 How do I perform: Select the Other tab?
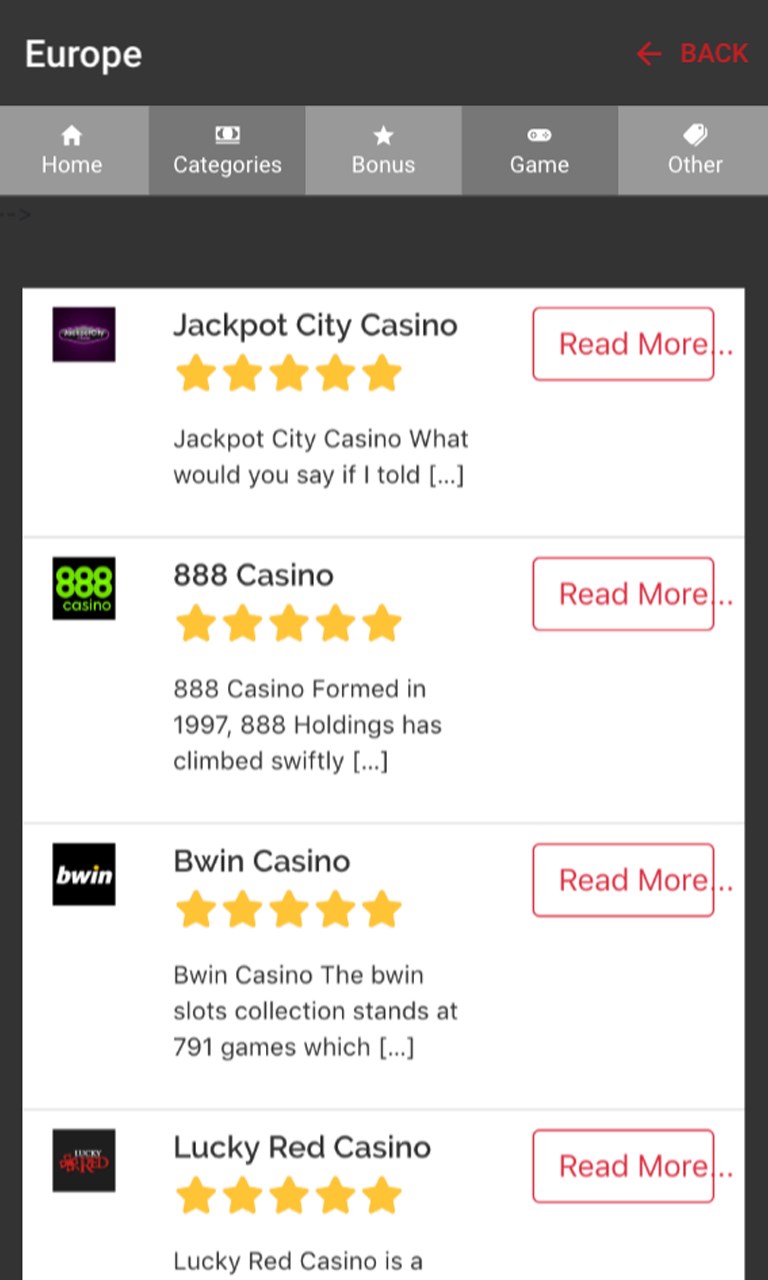point(695,151)
